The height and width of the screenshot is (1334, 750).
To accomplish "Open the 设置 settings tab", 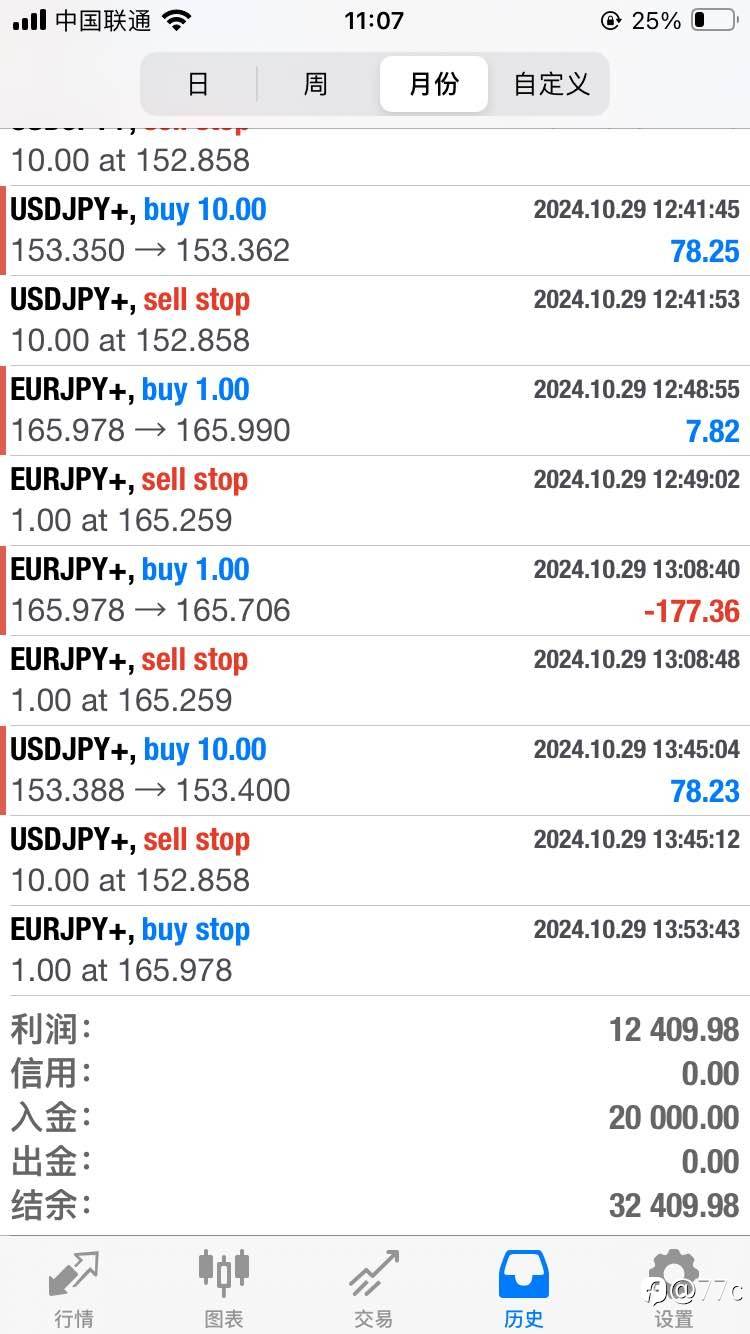I will [673, 1287].
